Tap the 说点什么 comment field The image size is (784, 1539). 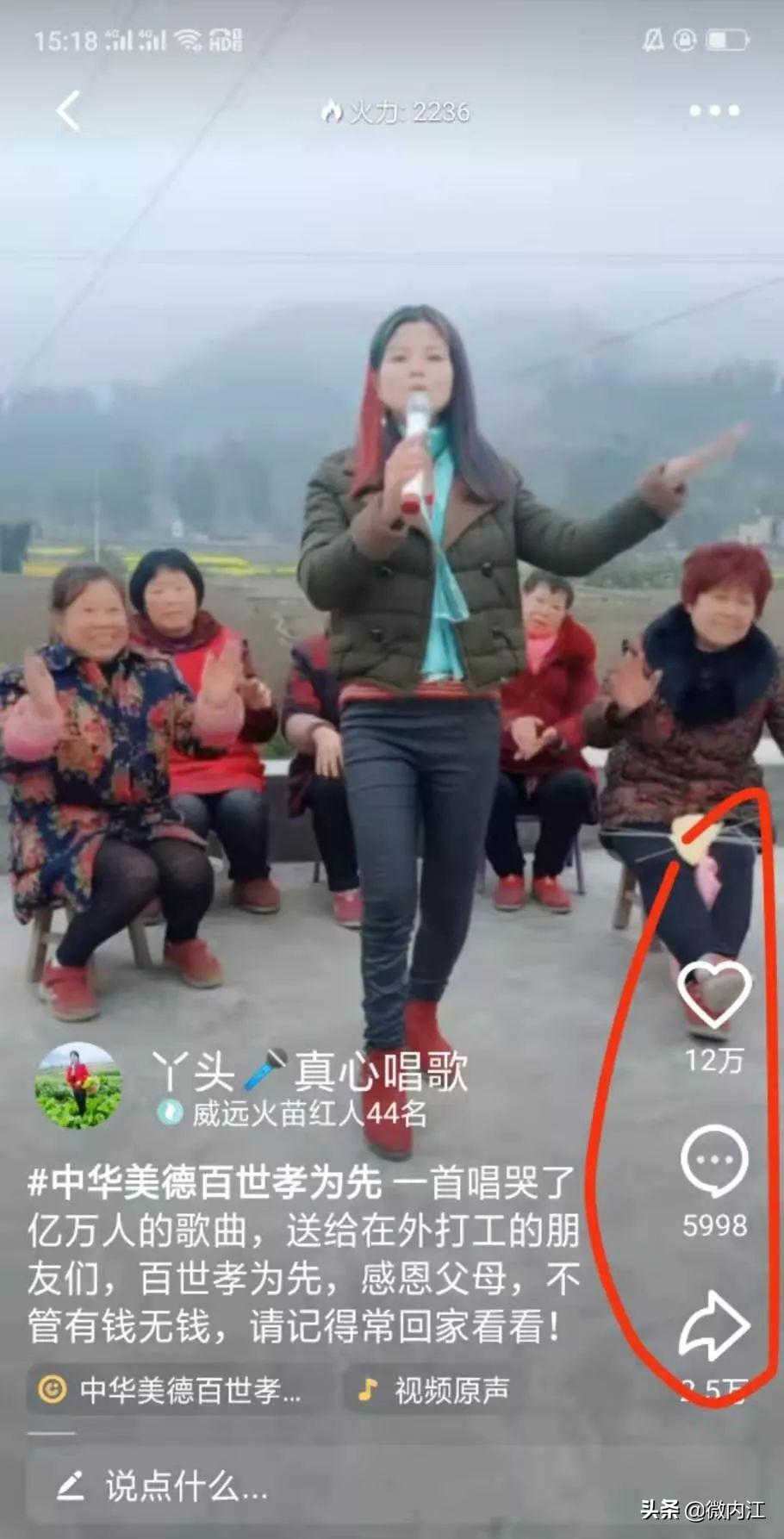[392, 1486]
